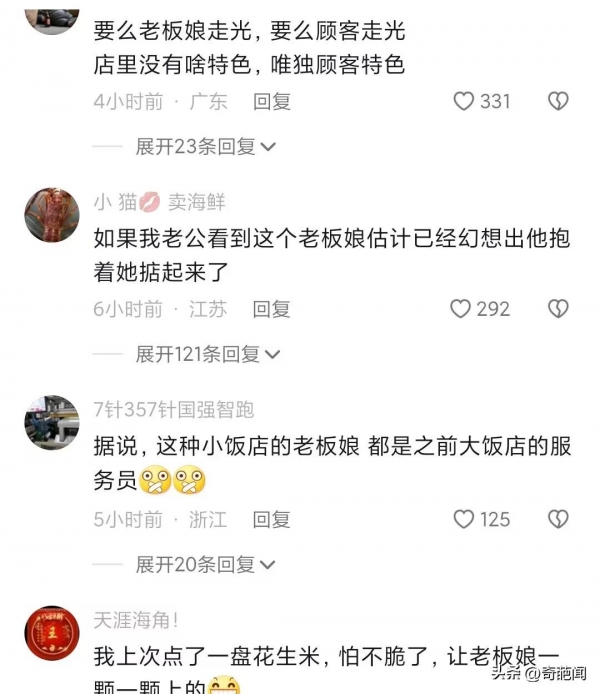Dislike 7针357针国强智跑's comment
The height and width of the screenshot is (694, 600).
[x=558, y=519]
